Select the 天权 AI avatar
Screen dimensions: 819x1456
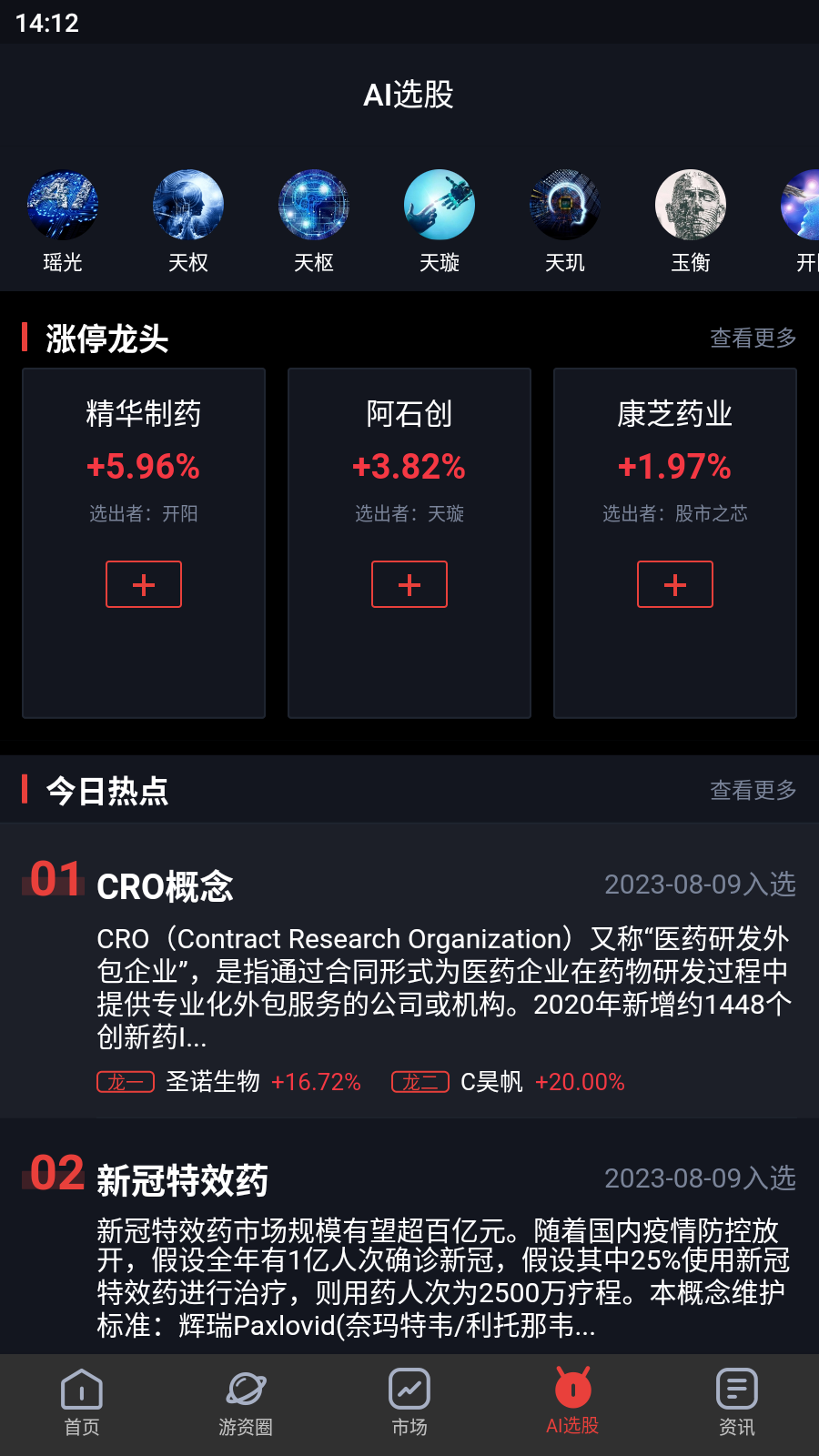coord(188,205)
